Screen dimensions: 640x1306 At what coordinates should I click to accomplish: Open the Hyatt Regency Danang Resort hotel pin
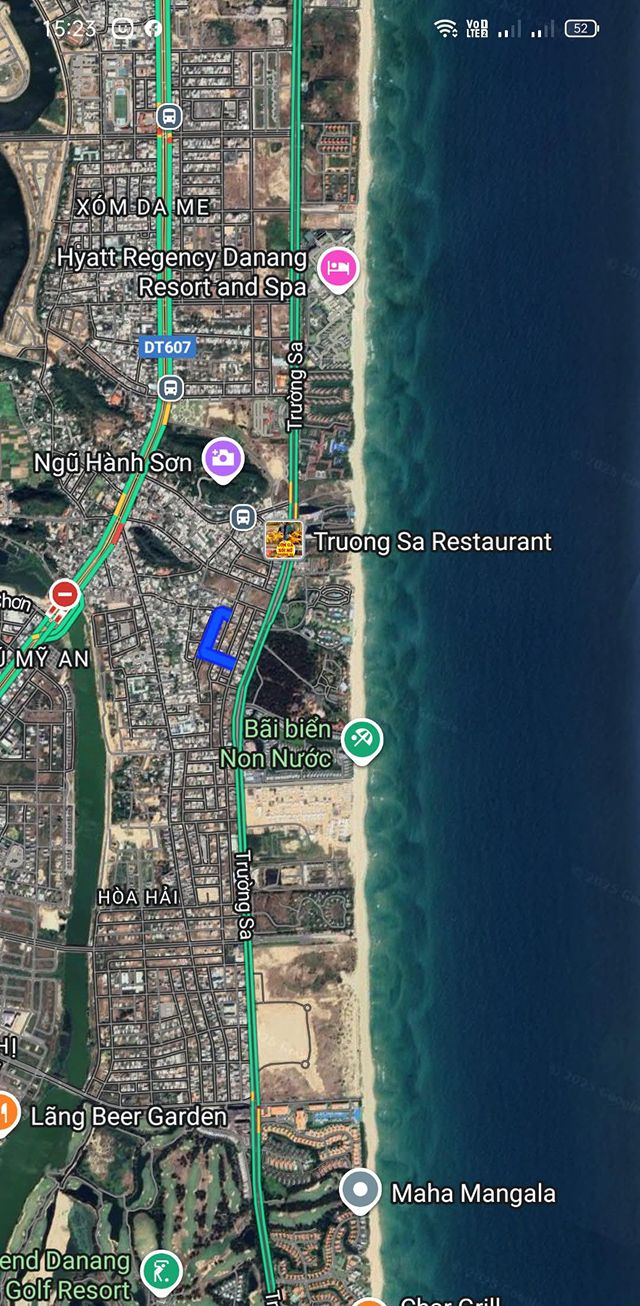pyautogui.click(x=338, y=268)
